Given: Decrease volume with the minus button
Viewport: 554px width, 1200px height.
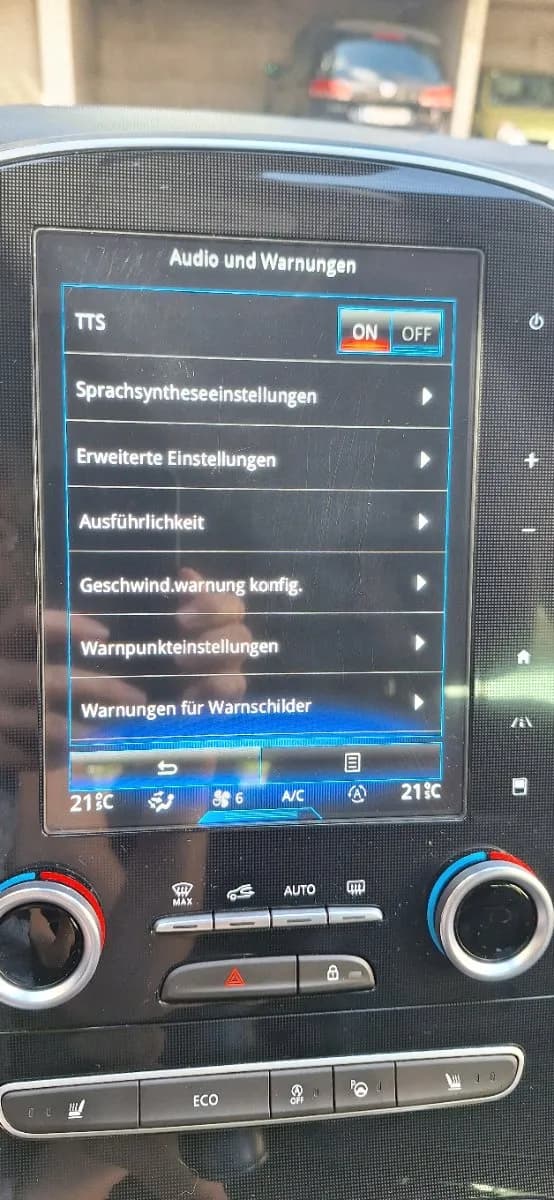Looking at the screenshot, I should pyautogui.click(x=531, y=529).
